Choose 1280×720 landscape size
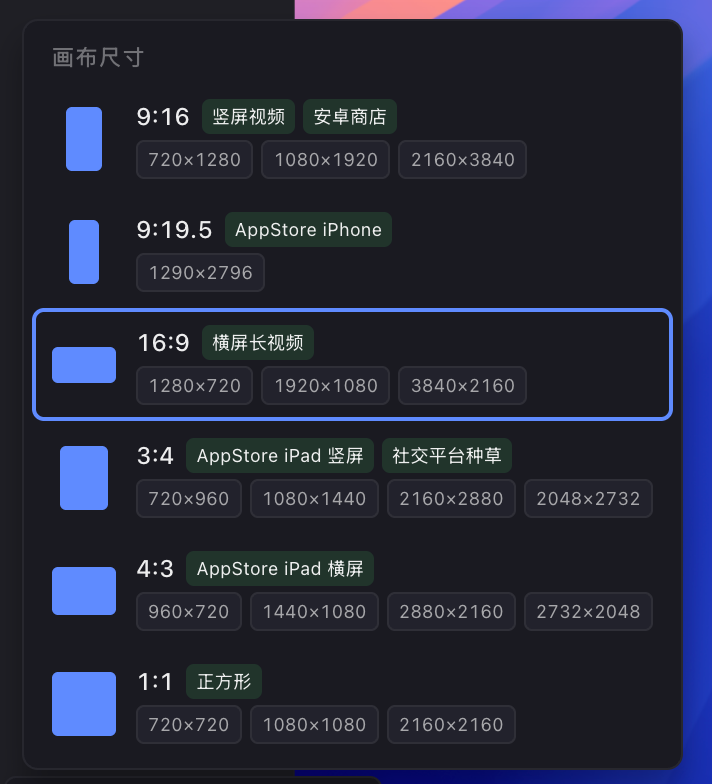Viewport: 712px width, 784px height. pyautogui.click(x=194, y=386)
